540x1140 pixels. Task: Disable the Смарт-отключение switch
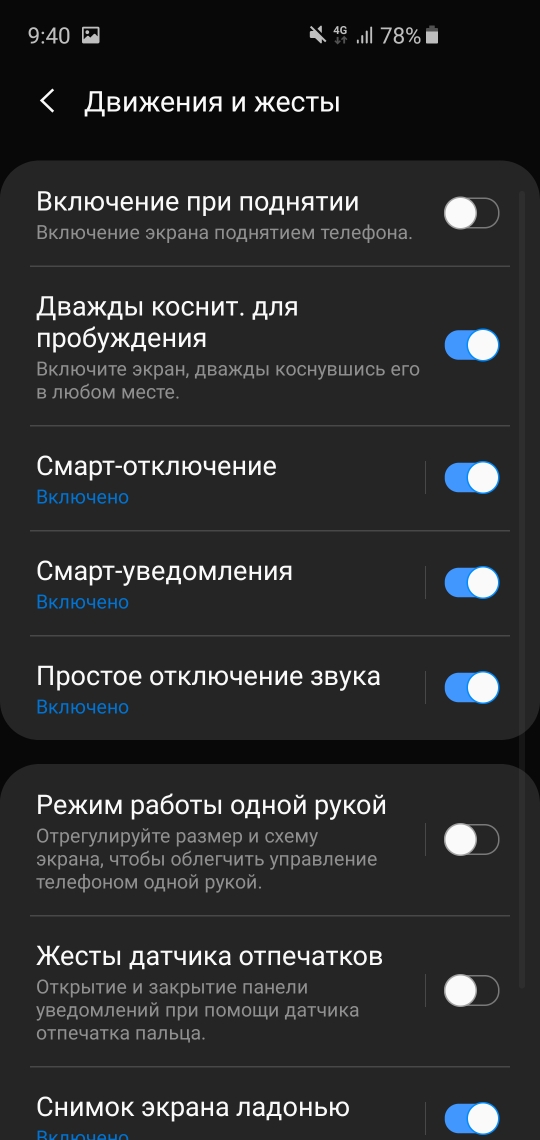click(472, 478)
